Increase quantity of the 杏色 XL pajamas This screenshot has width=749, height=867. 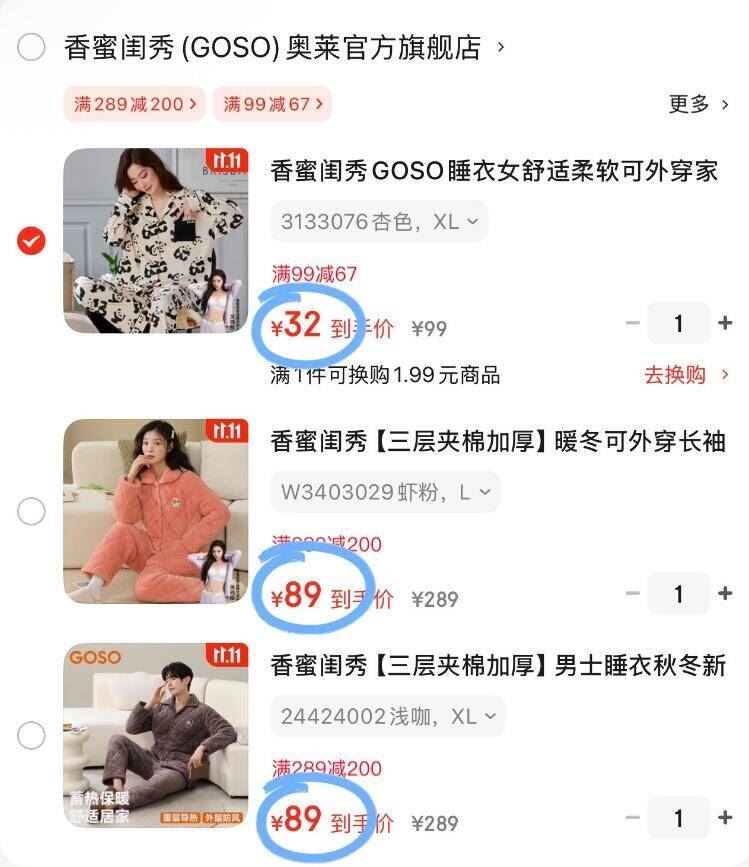pyautogui.click(x=725, y=323)
